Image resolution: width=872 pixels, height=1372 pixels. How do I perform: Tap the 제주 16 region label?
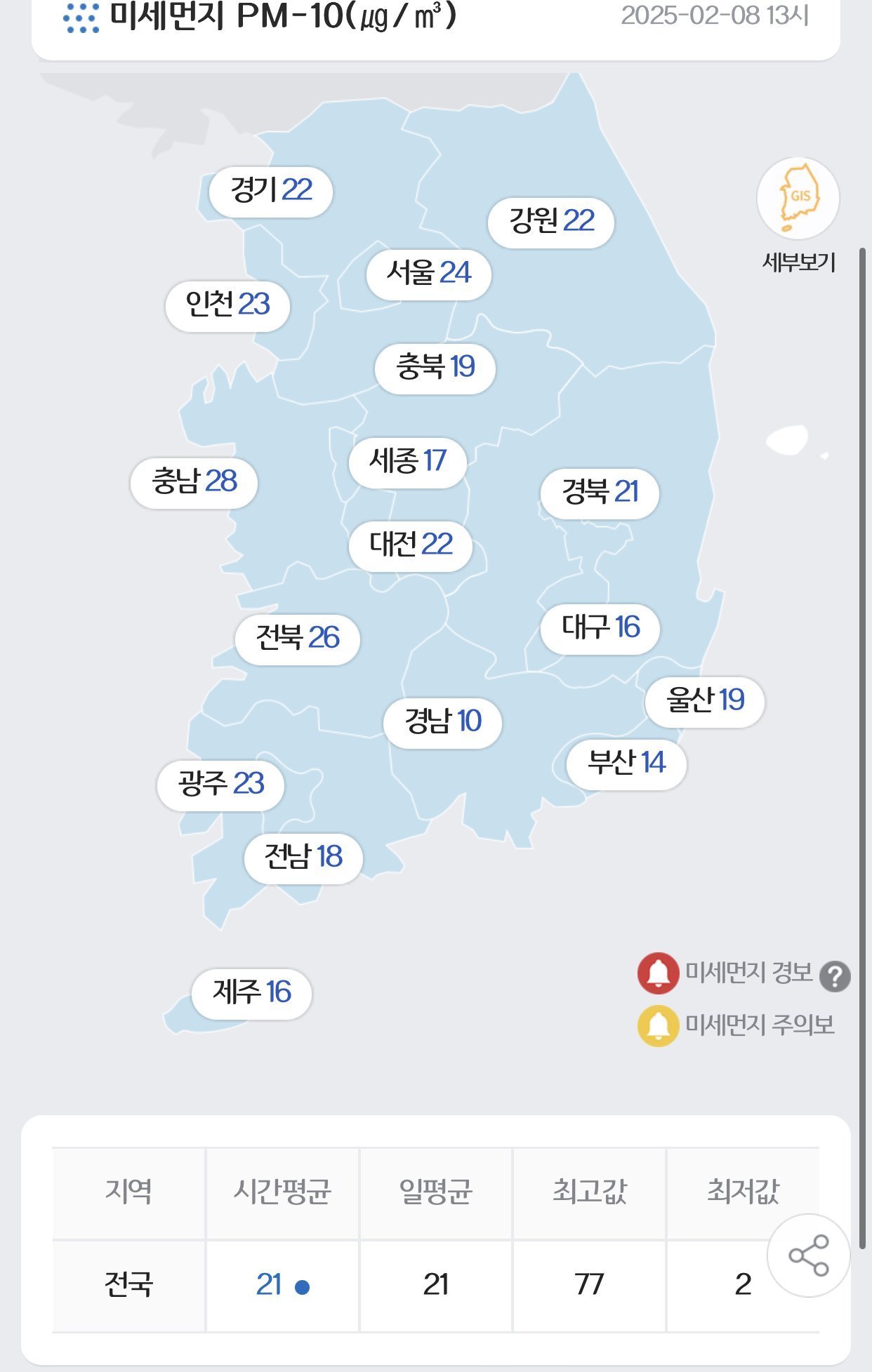(251, 993)
